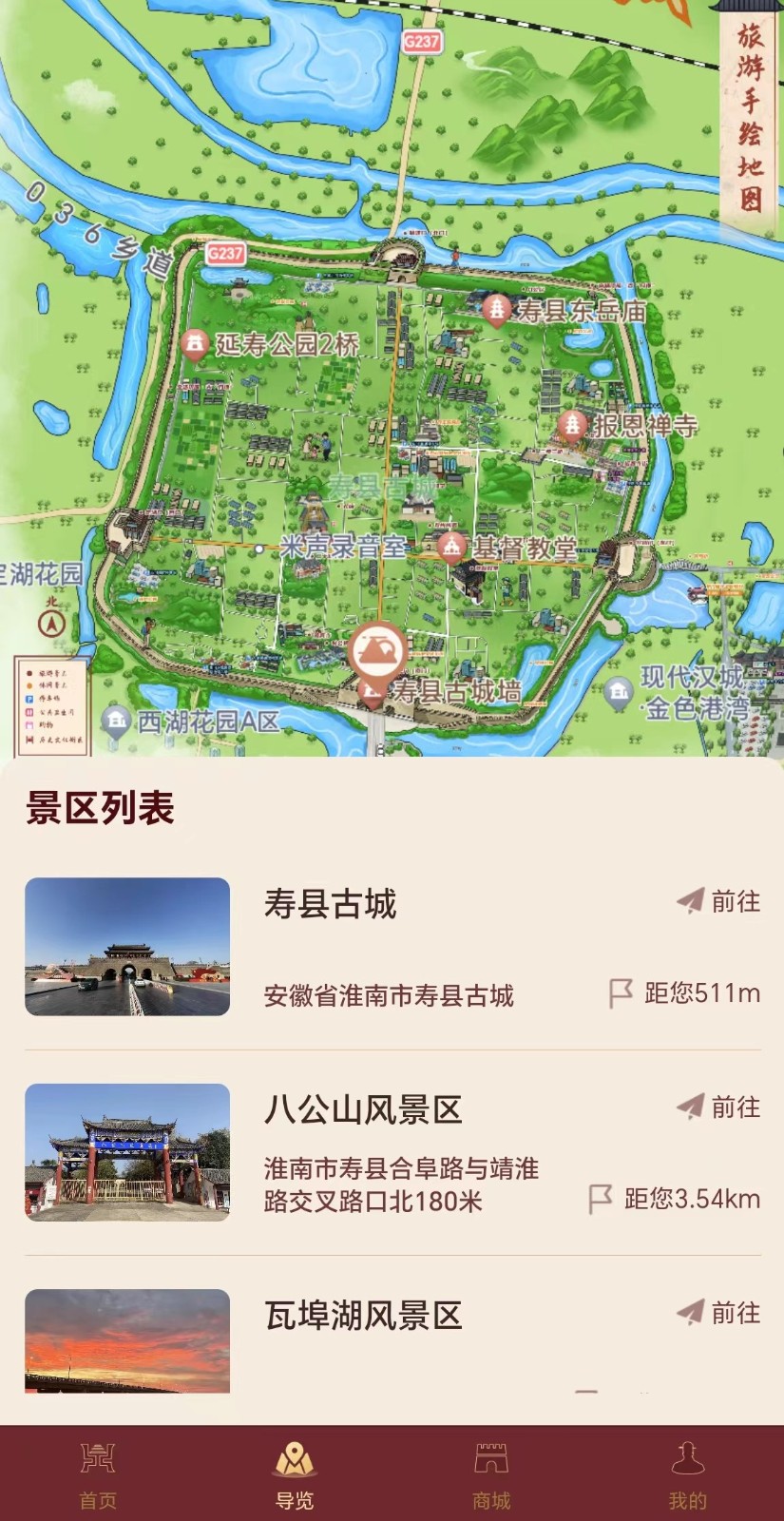Open the 八公山风景区 gate photo

(x=127, y=1152)
